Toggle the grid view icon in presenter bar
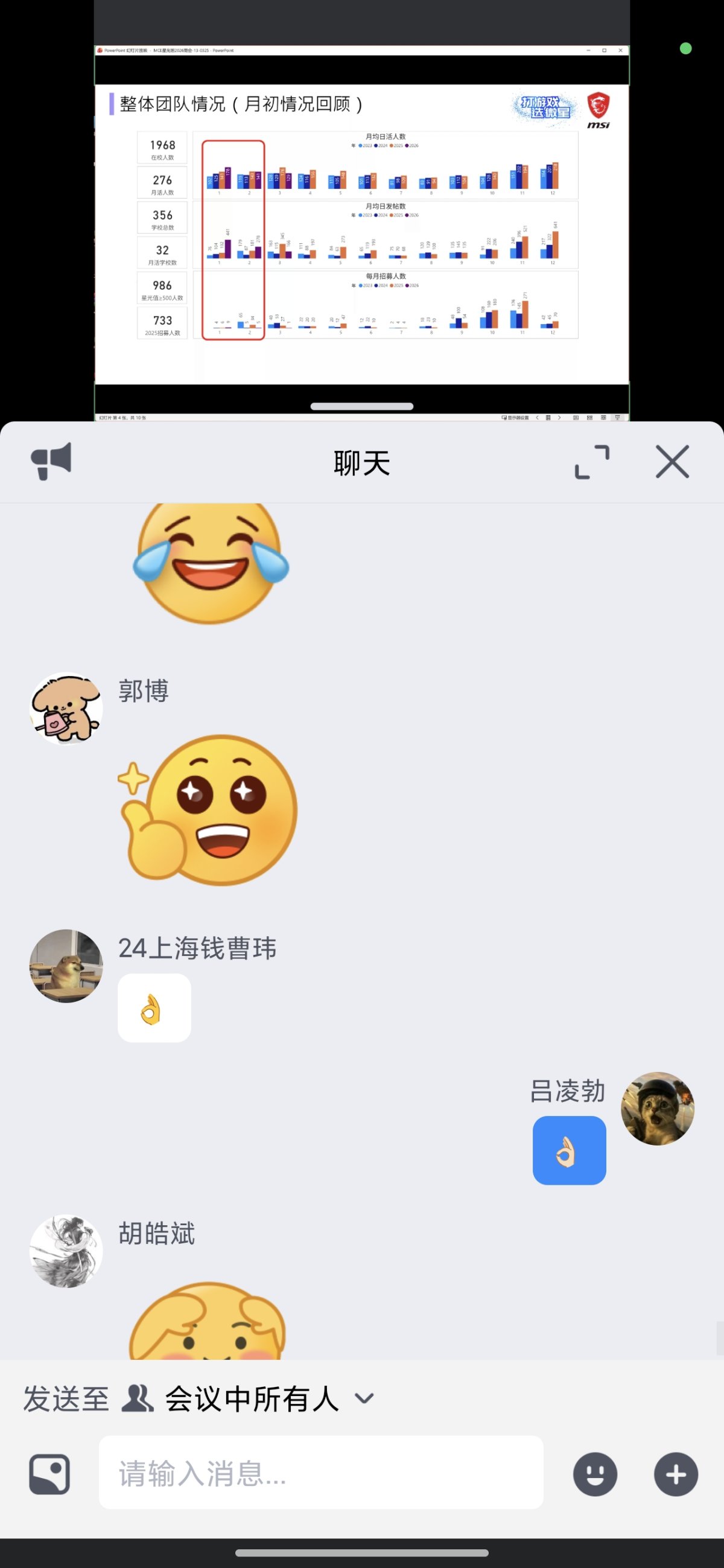Image resolution: width=724 pixels, height=1568 pixels. pos(591,418)
